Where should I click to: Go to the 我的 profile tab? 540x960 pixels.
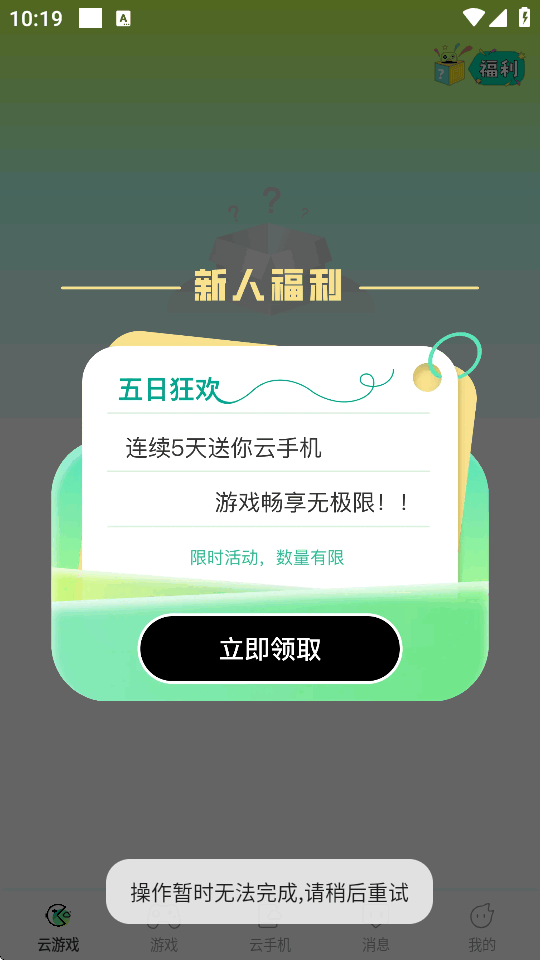click(482, 926)
